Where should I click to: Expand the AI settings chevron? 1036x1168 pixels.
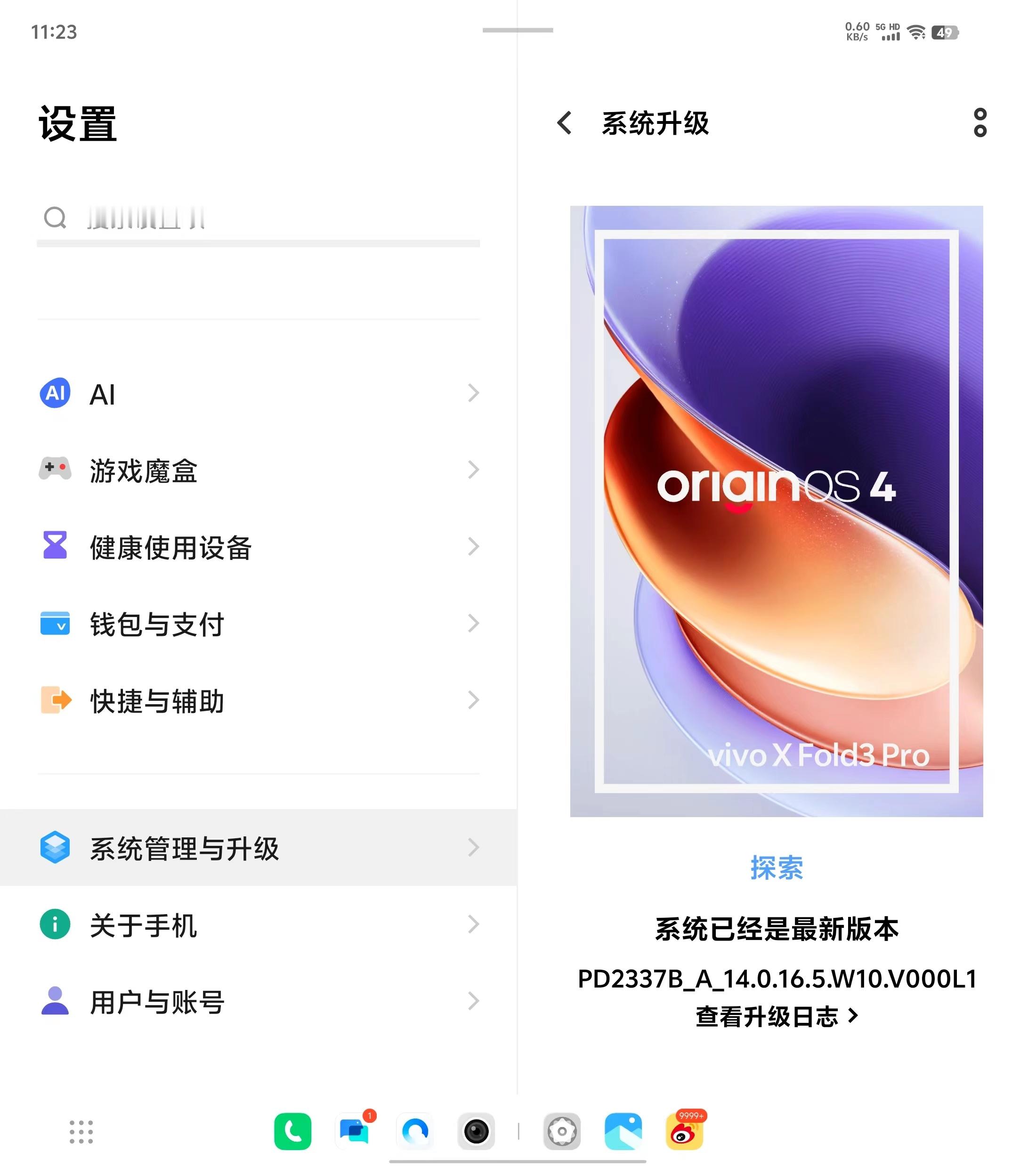(x=473, y=393)
